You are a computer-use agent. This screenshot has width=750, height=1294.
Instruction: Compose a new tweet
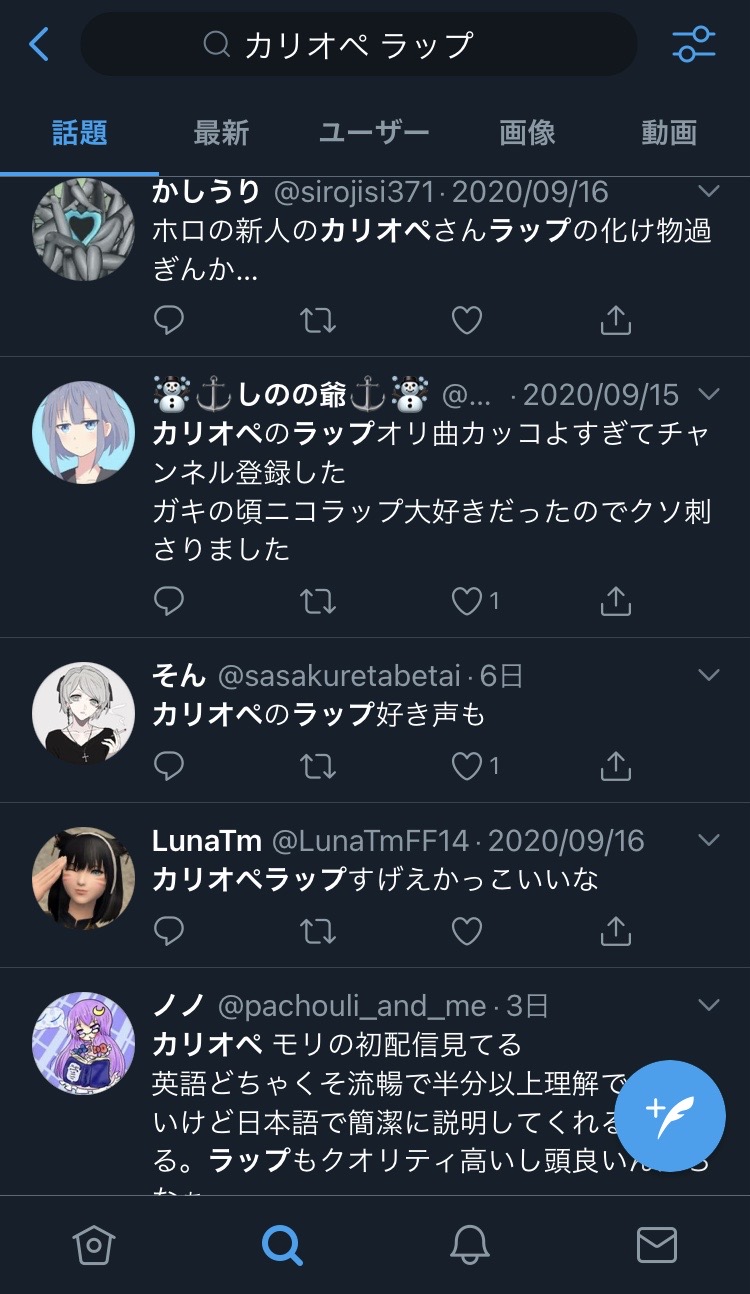pos(670,1115)
